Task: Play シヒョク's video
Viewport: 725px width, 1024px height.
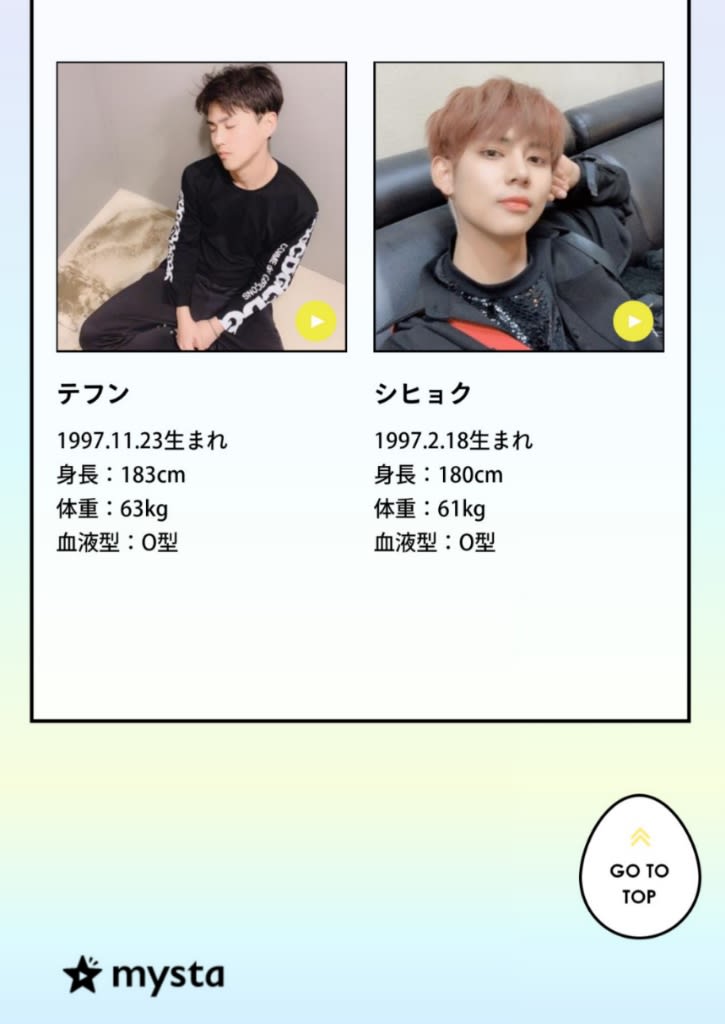Action: click(633, 321)
